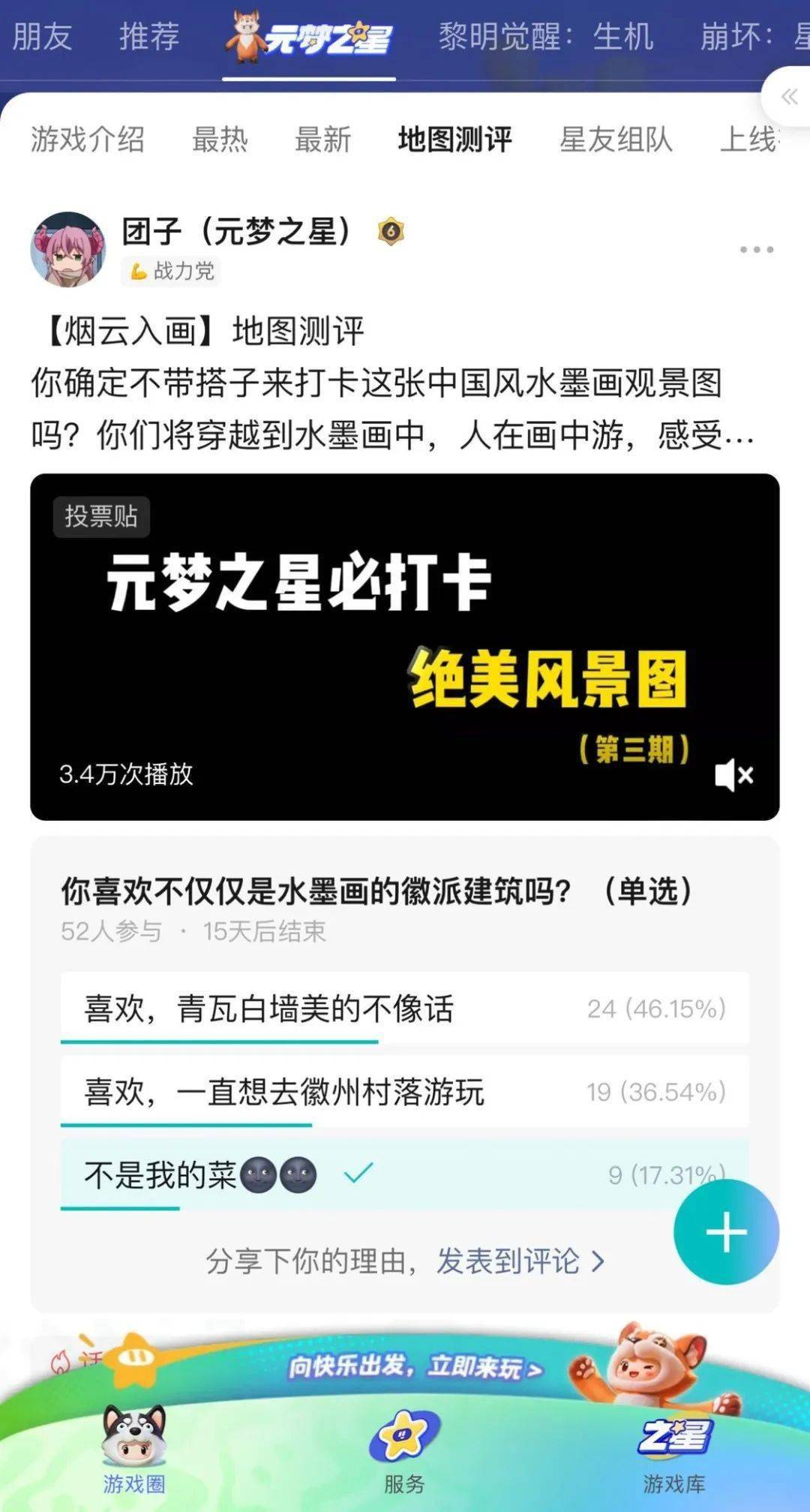The width and height of the screenshot is (810, 1512).
Task: Collapse panel with the double-arrow icon
Action: 789,97
